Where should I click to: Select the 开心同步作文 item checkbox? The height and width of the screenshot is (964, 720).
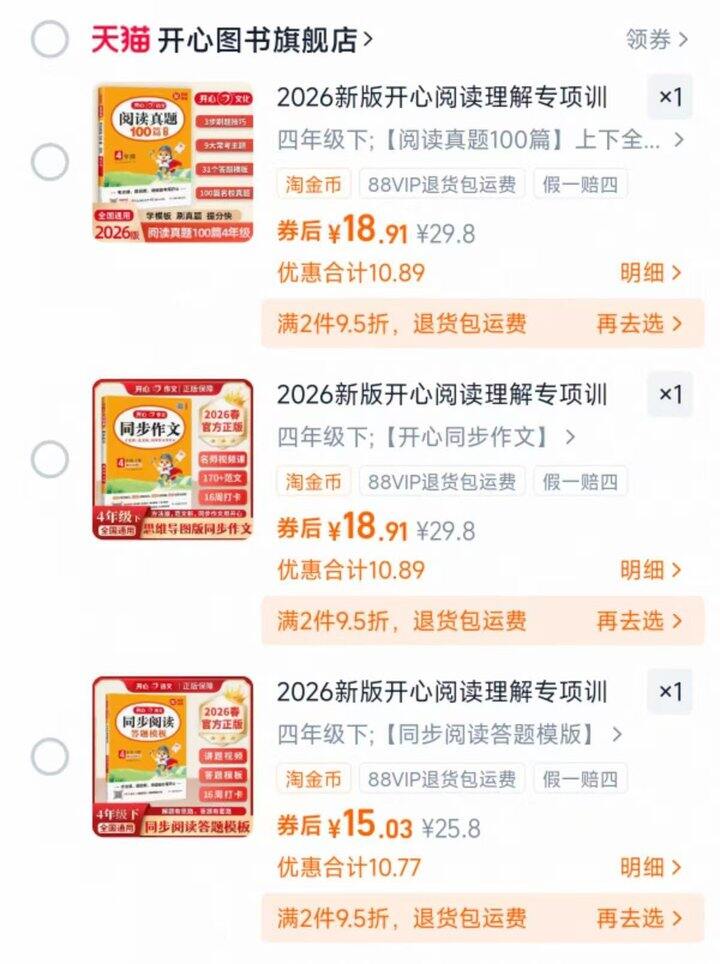(x=50, y=460)
